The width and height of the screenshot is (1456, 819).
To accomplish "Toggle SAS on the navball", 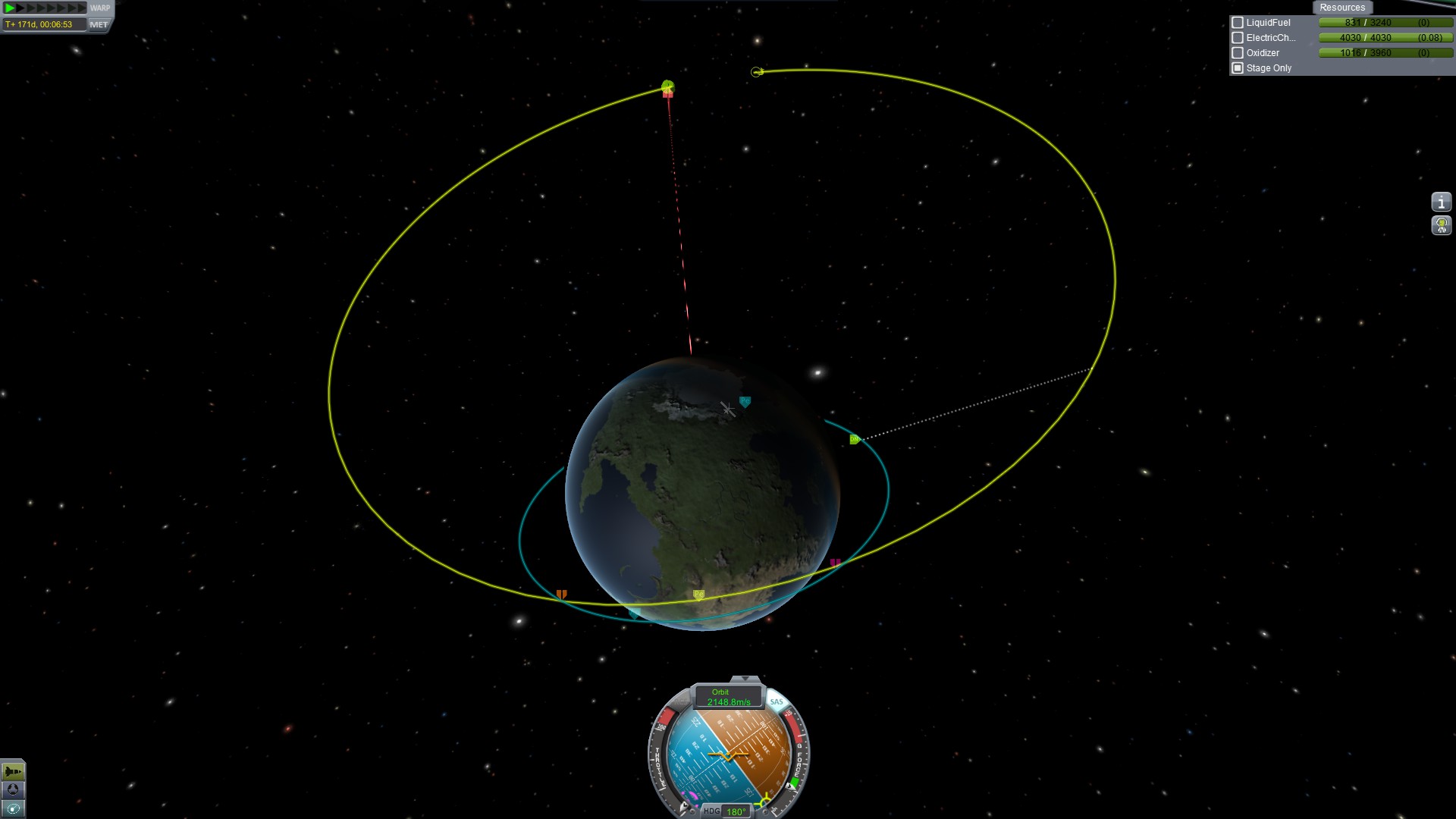I will click(777, 701).
